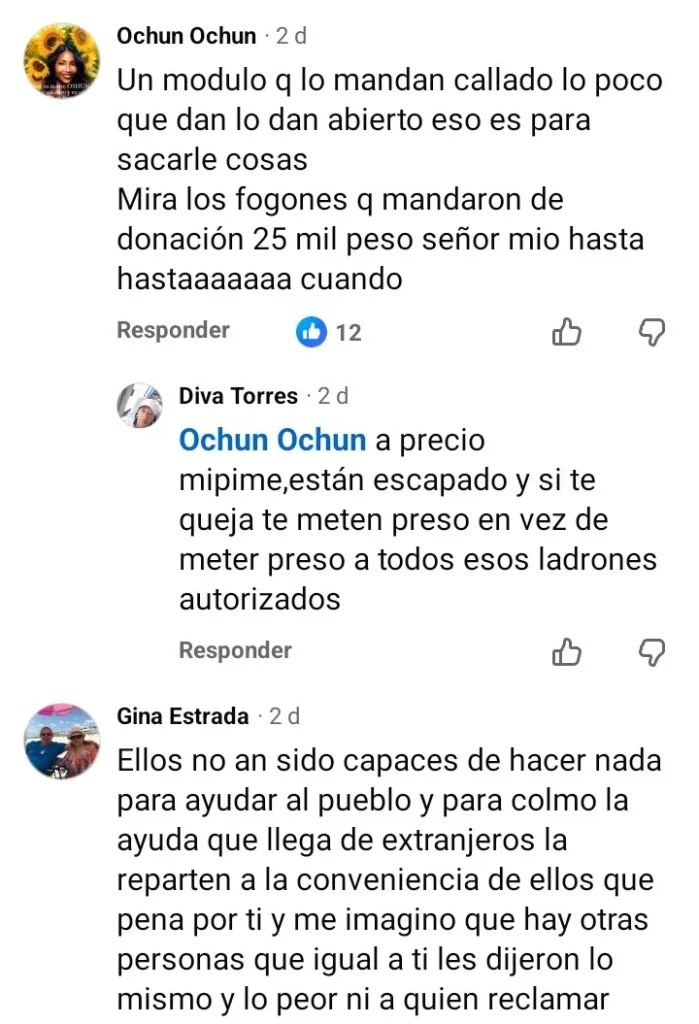Open the Ochun Ochun mention link in the reply

(272, 441)
